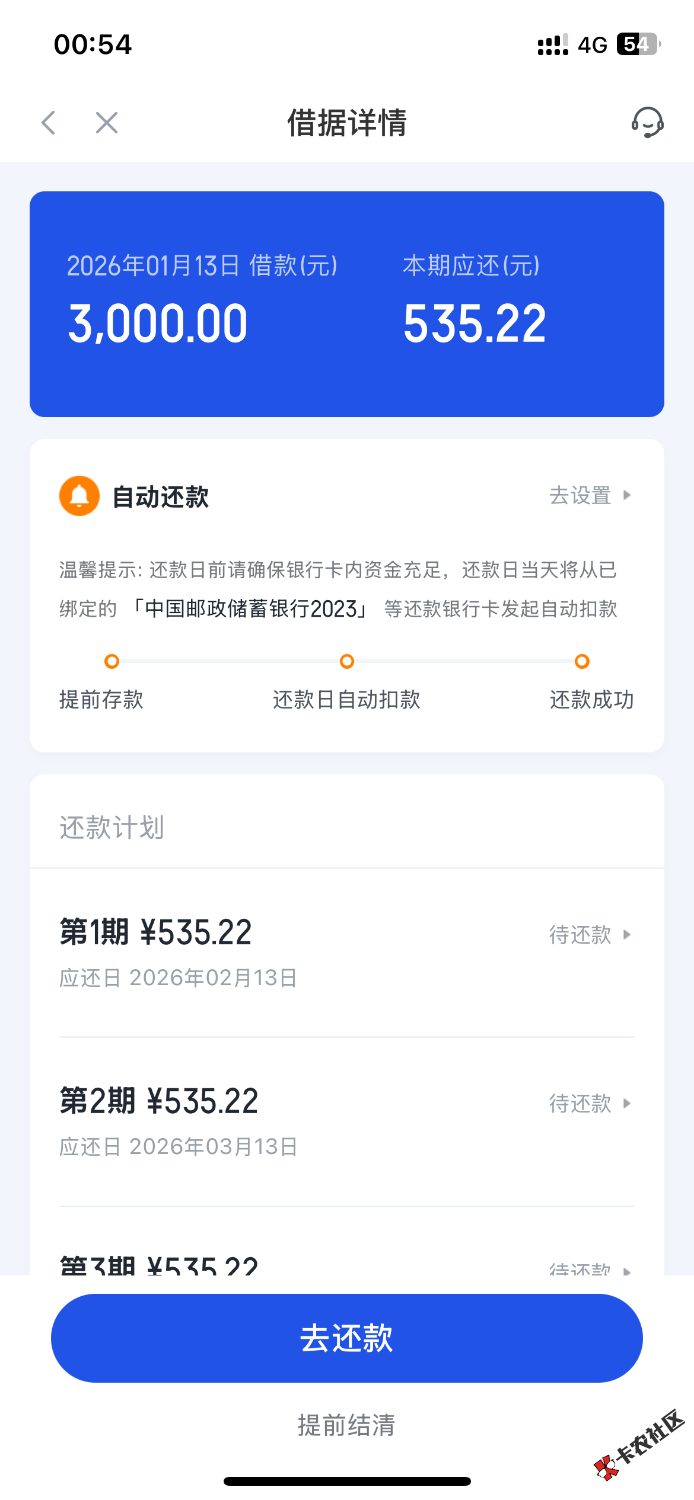This screenshot has height=1500, width=694.
Task: Choose 提前结清 to settle early
Action: tap(346, 1425)
